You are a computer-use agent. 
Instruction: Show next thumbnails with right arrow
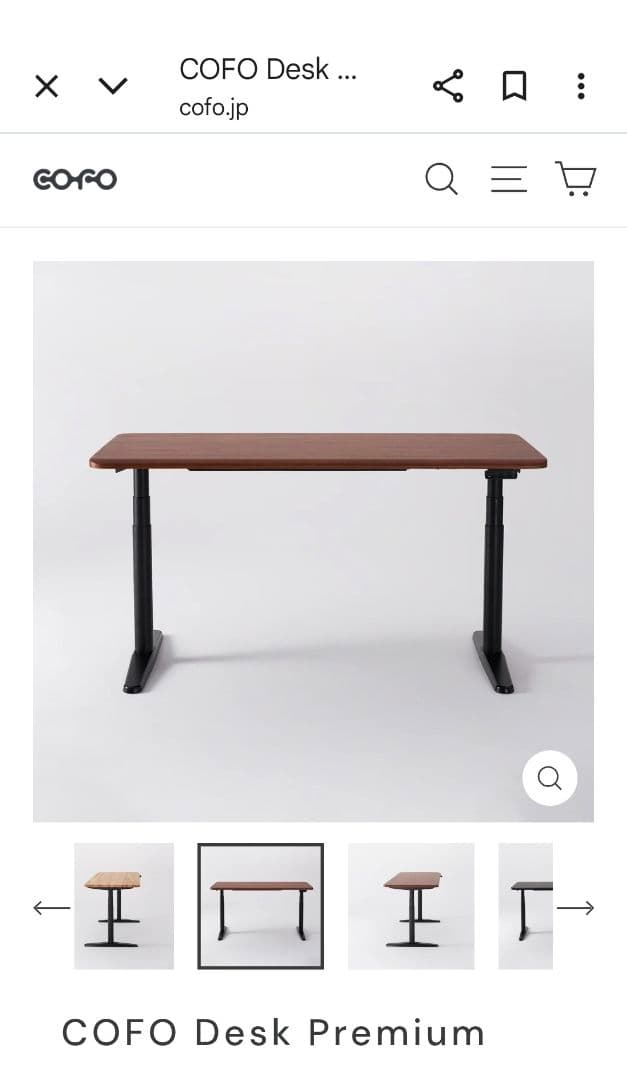pos(575,908)
